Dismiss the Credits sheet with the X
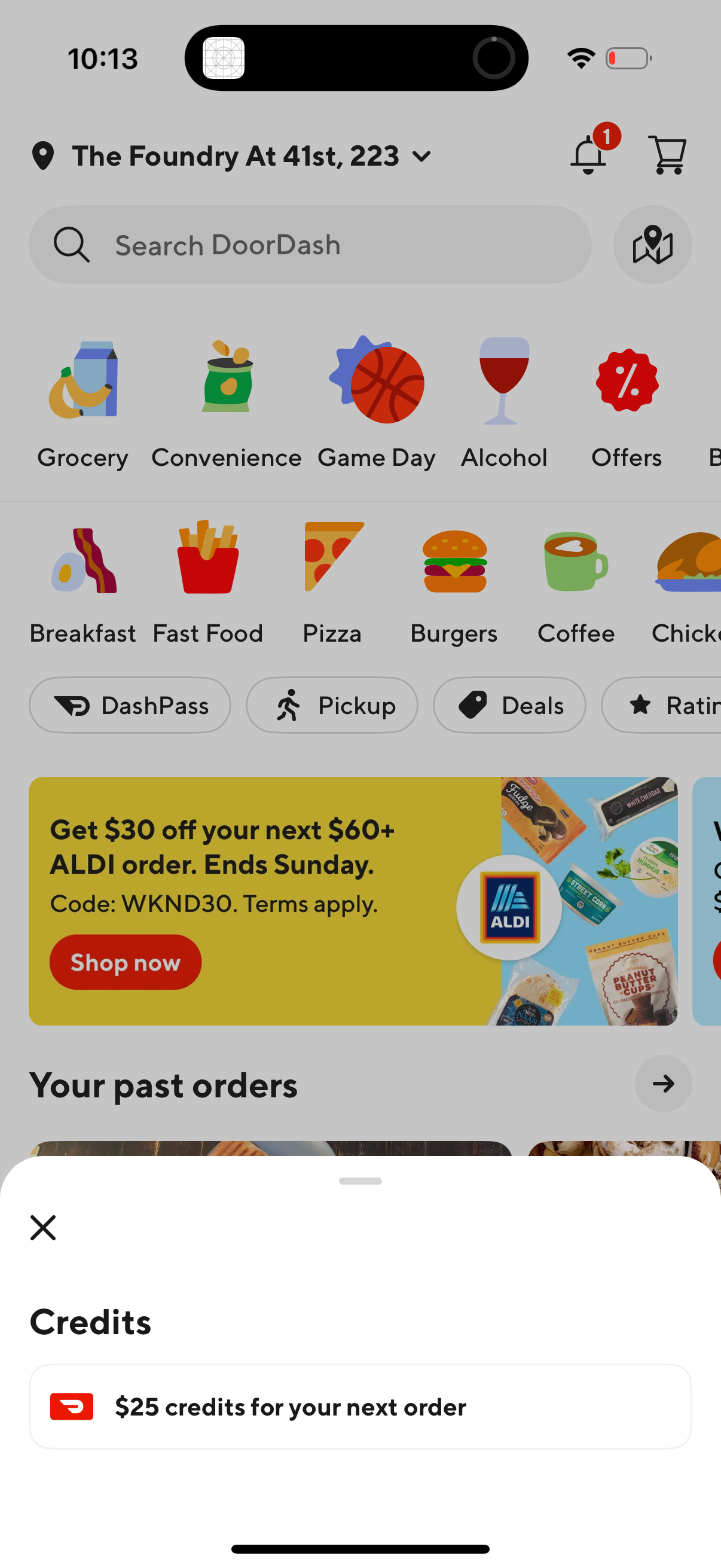 pyautogui.click(x=42, y=1228)
